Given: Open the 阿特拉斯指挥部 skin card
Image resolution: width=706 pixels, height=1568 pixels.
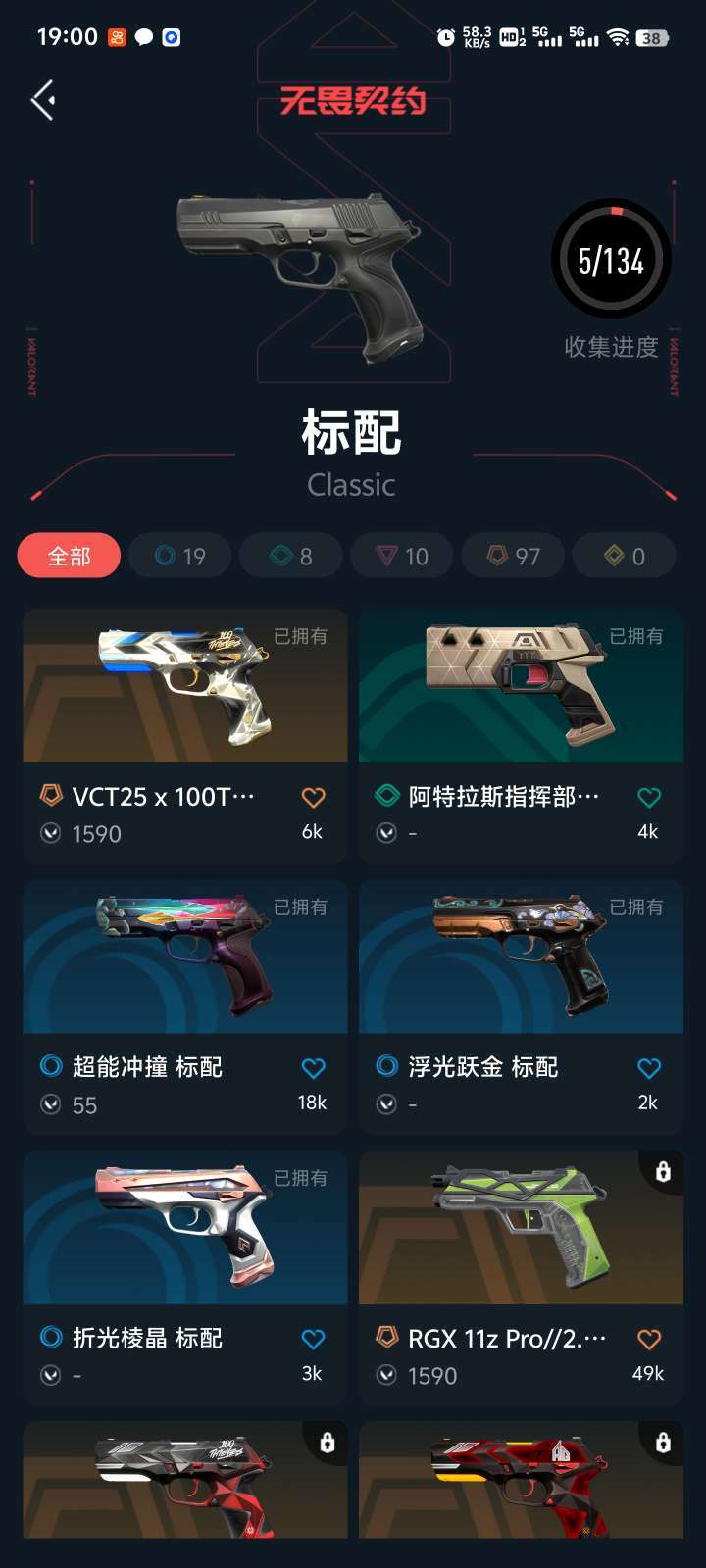Looking at the screenshot, I should click(x=521, y=736).
